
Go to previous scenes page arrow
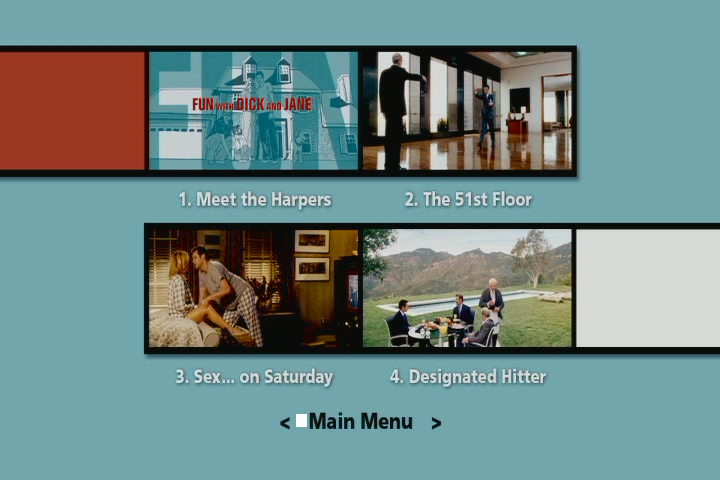[x=285, y=423]
